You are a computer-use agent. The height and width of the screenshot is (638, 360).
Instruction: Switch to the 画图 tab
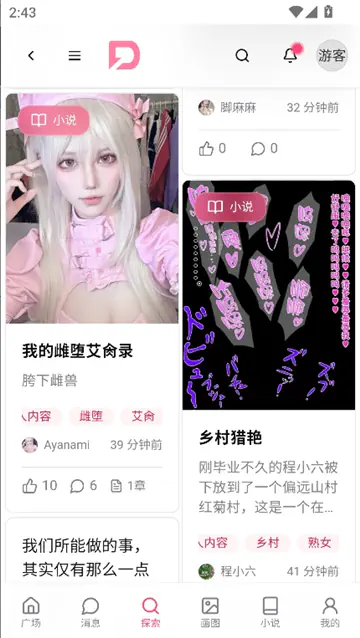pyautogui.click(x=210, y=612)
